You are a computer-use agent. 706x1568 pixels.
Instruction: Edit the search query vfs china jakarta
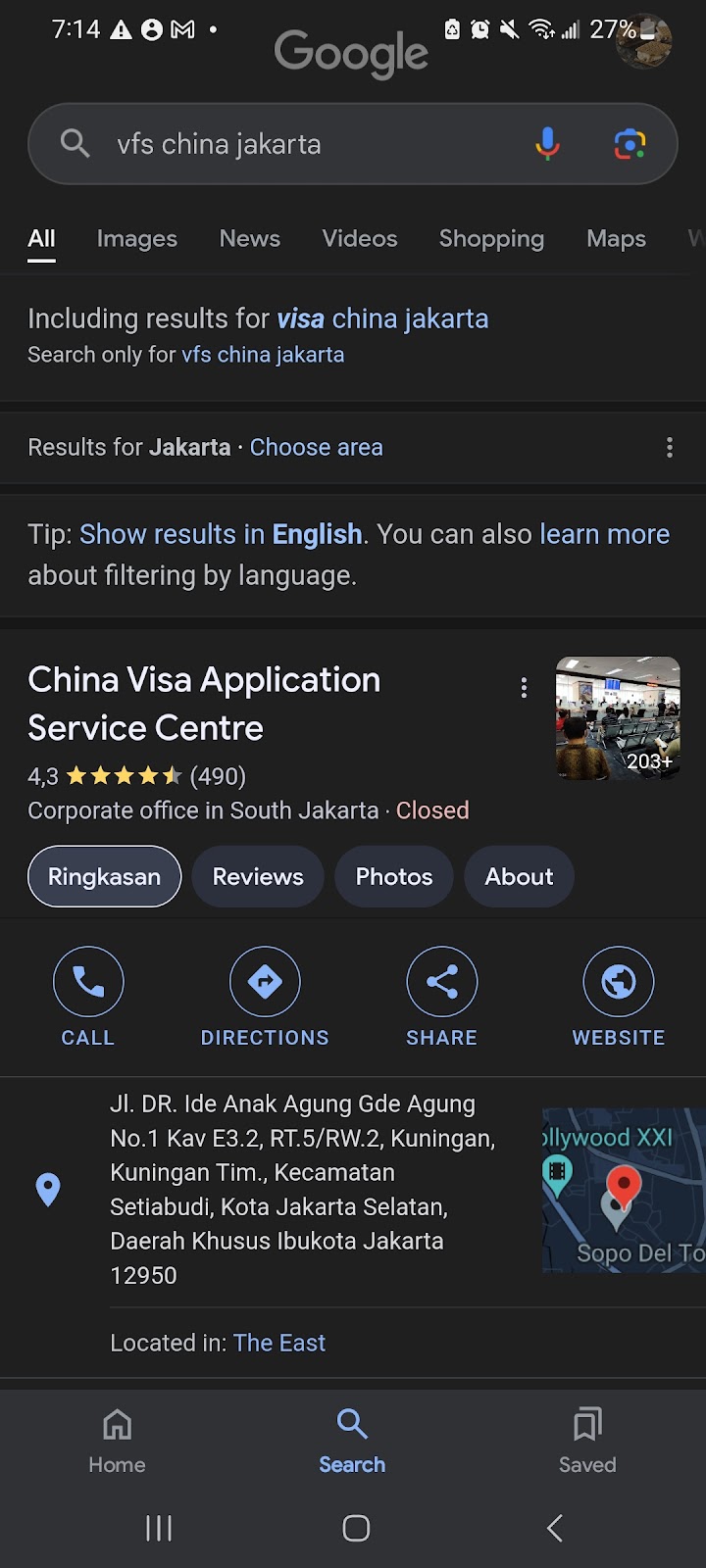click(x=294, y=144)
